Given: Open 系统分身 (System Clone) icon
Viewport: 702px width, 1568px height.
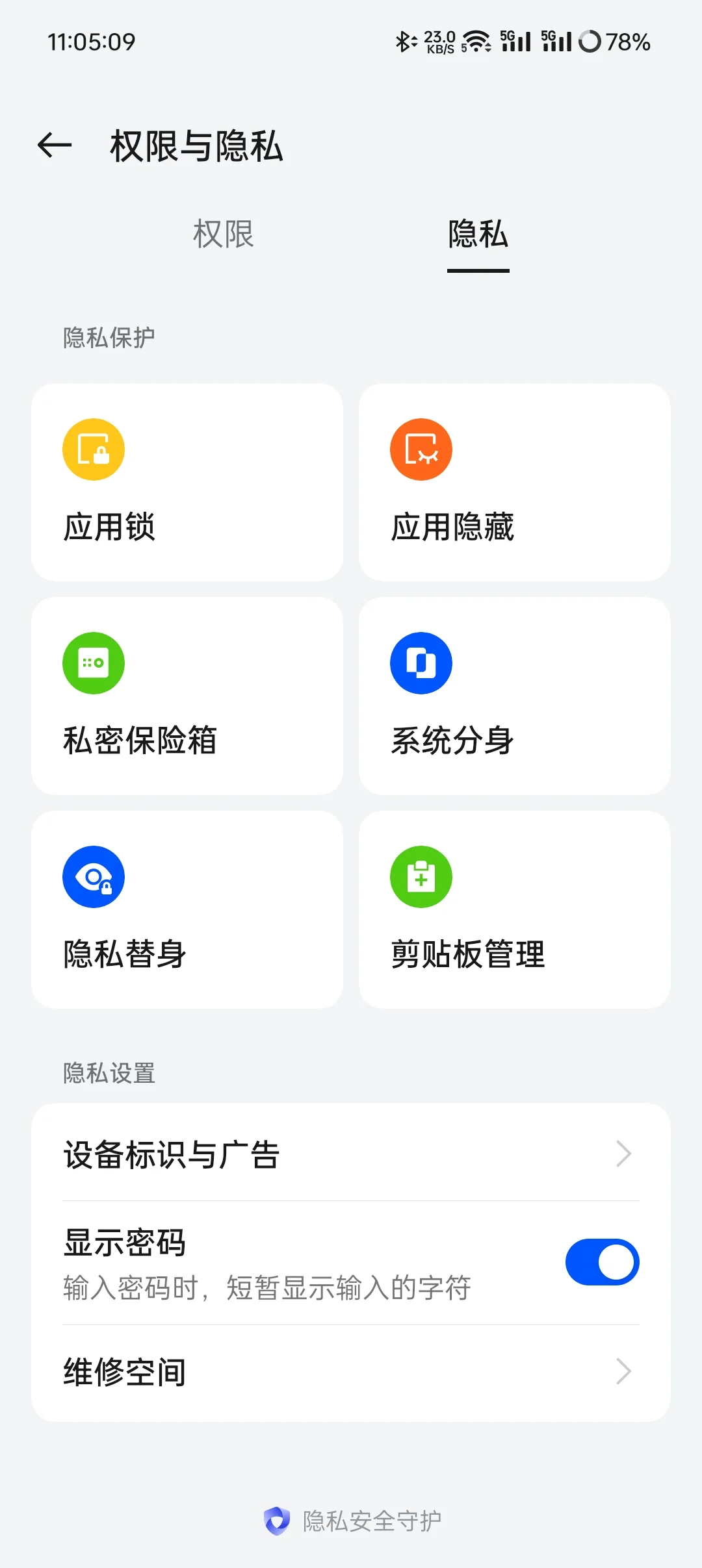Looking at the screenshot, I should tap(421, 663).
